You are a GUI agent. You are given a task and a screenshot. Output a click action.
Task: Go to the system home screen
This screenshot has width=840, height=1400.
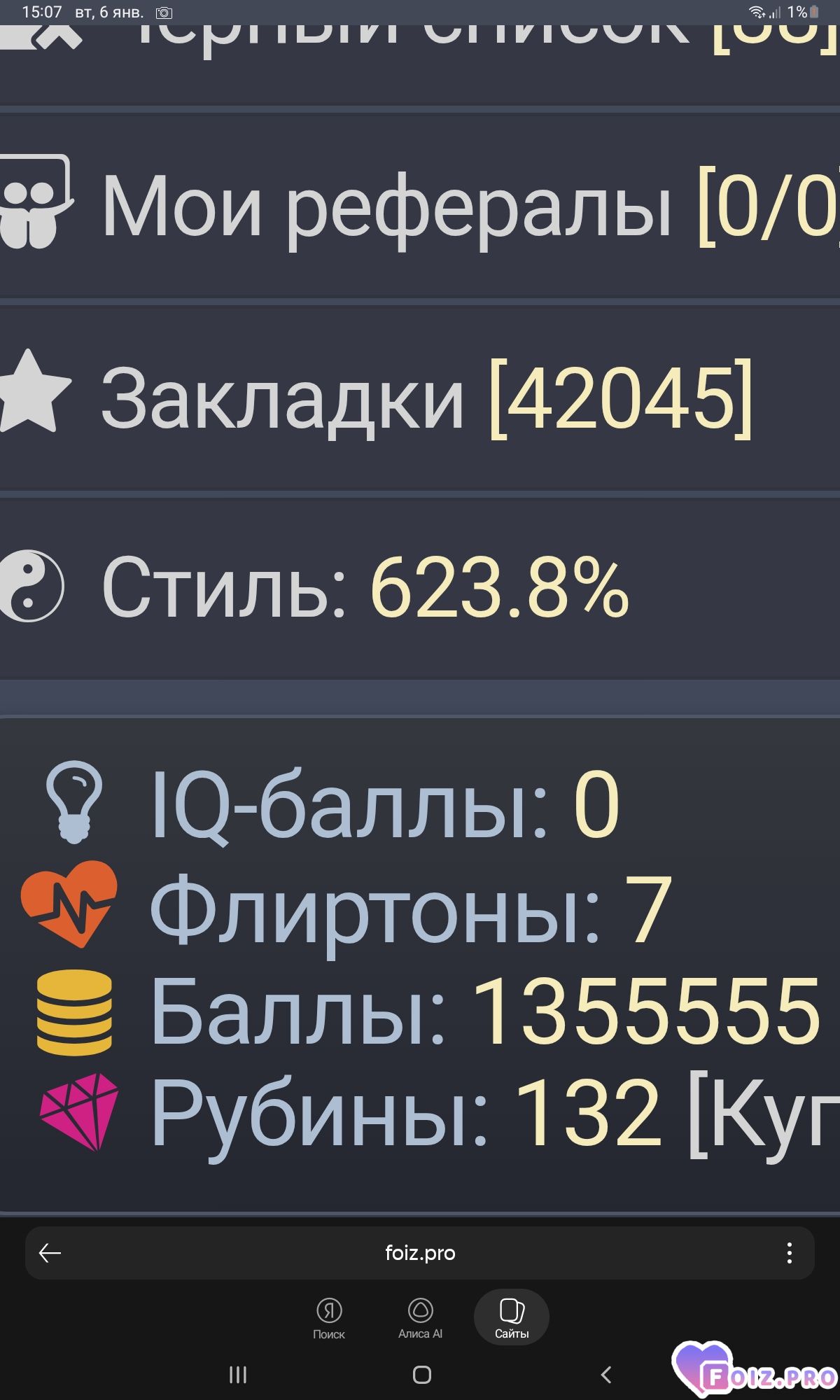point(421,1375)
